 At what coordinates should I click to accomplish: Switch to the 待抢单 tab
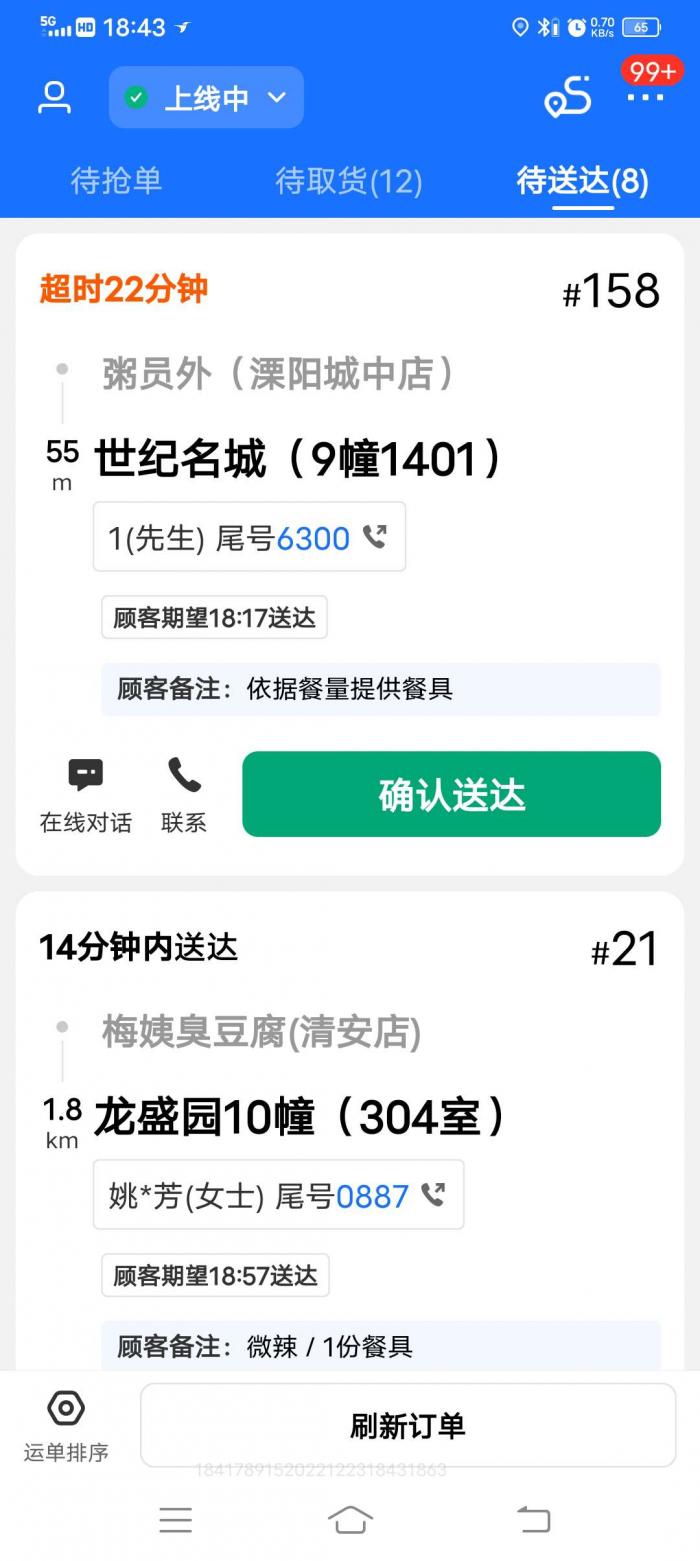[x=116, y=181]
